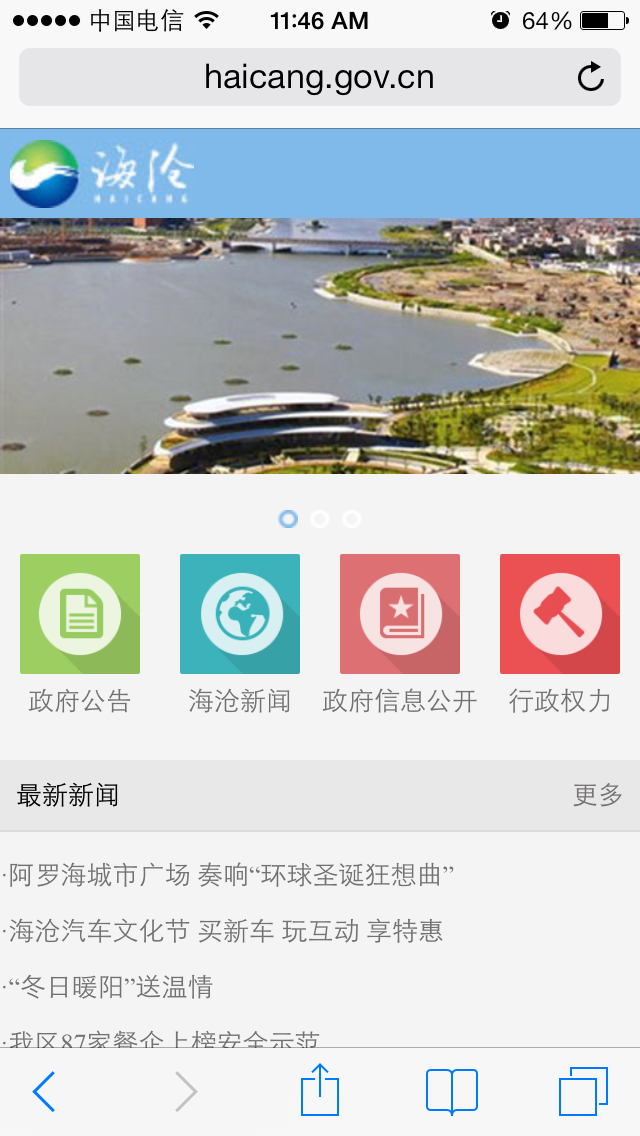640x1136 pixels.
Task: Reload the haicang.gov.cn page
Action: pos(591,77)
